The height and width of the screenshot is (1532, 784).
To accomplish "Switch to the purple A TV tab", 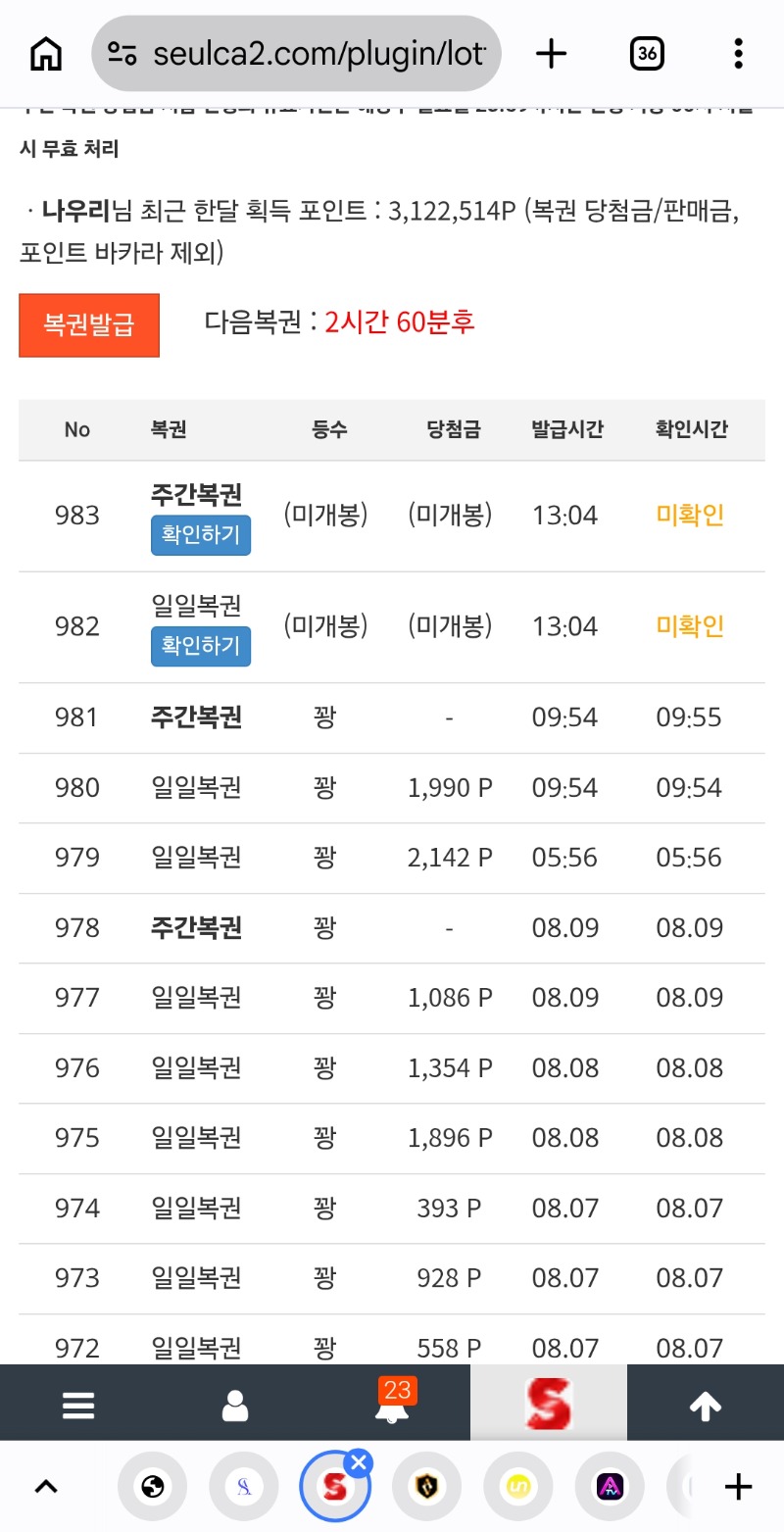I will pyautogui.click(x=609, y=1487).
